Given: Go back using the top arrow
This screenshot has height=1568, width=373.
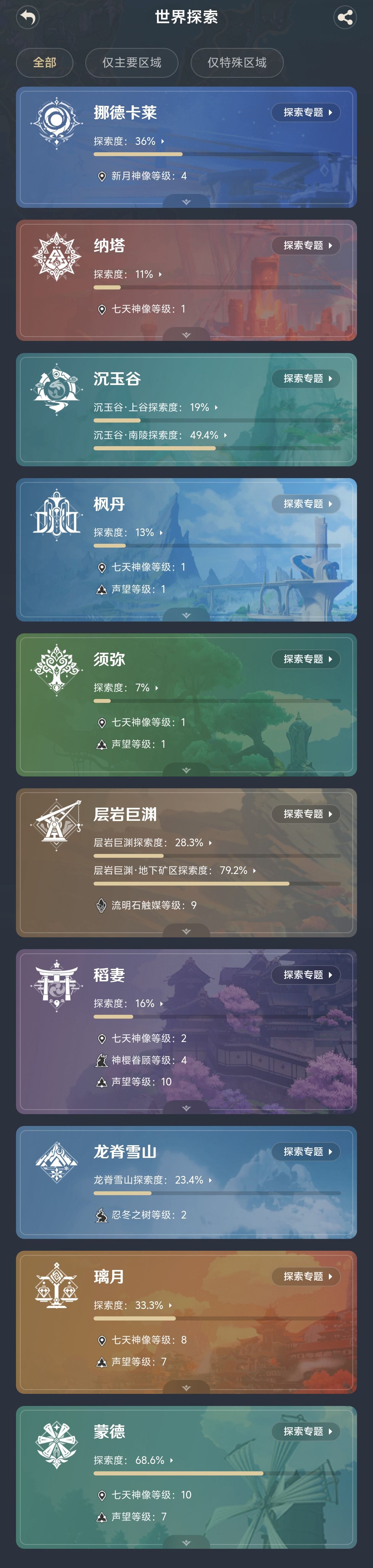Looking at the screenshot, I should pos(27,17).
